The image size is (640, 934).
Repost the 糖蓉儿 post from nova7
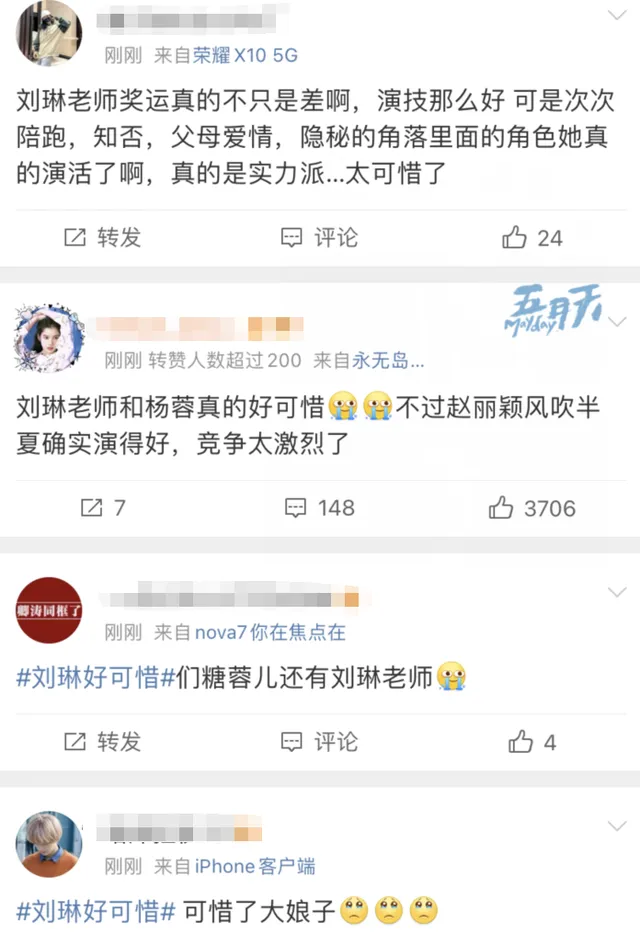(103, 742)
